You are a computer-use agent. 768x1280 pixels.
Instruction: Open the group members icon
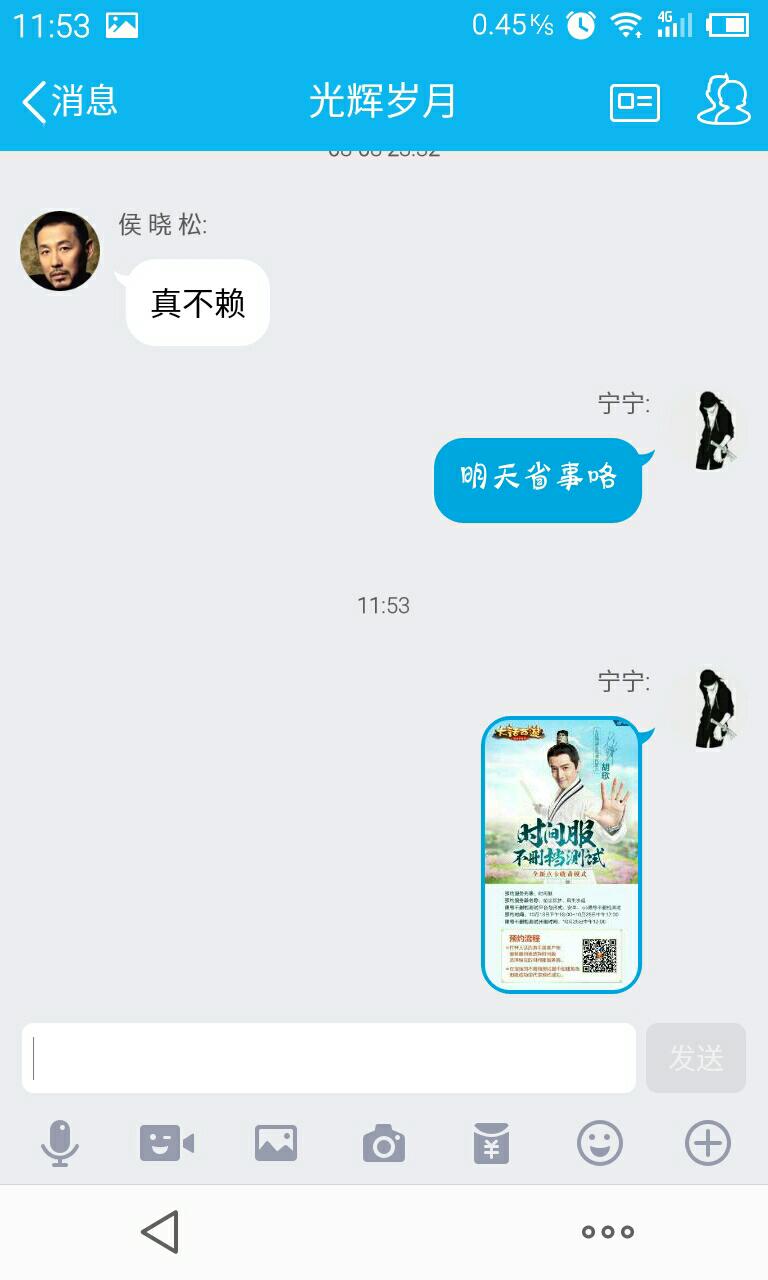click(x=723, y=101)
